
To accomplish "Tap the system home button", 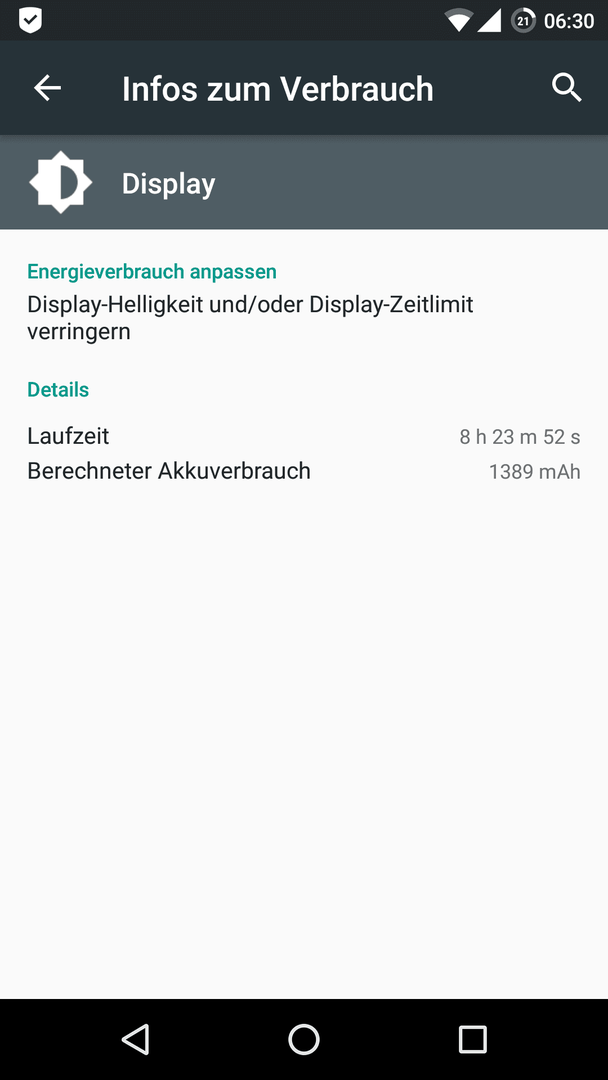I will (x=304, y=1039).
